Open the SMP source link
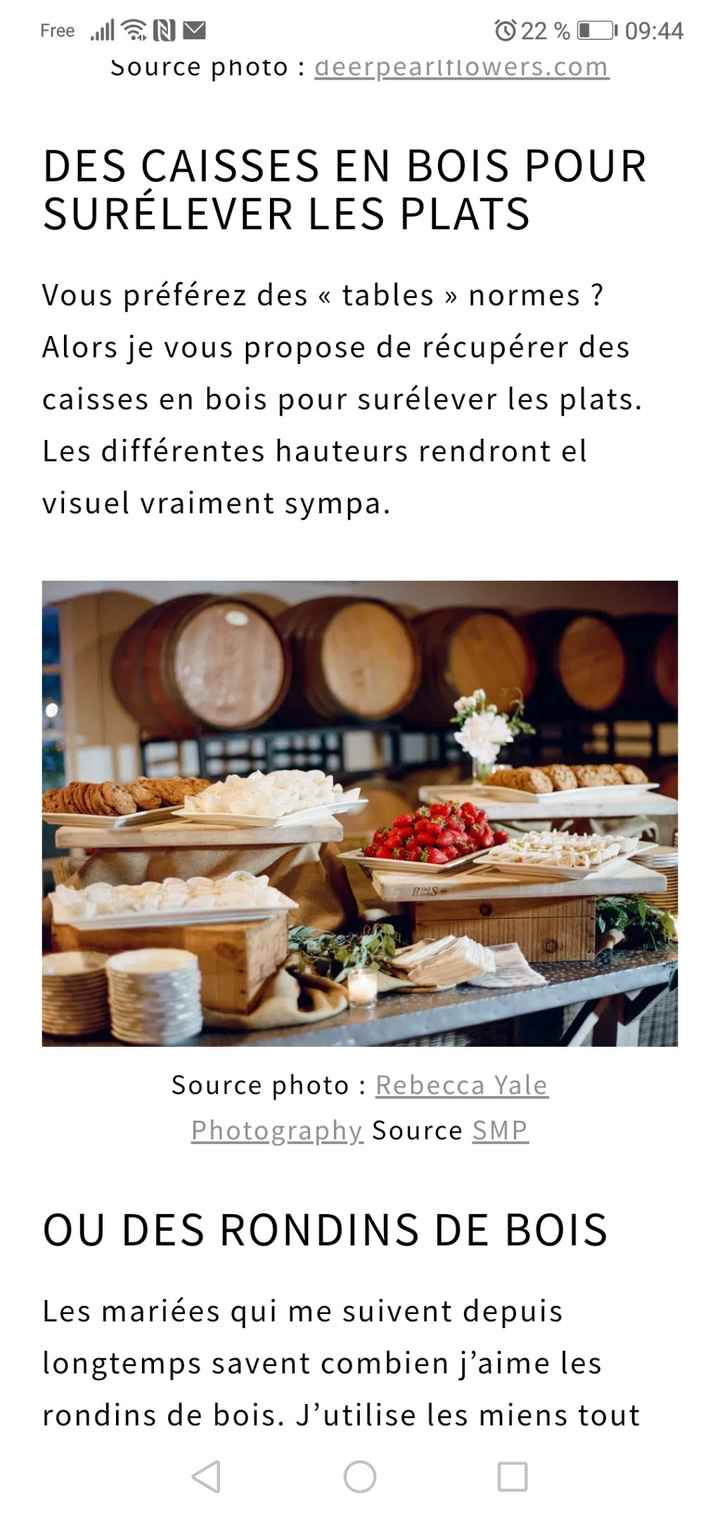The height and width of the screenshot is (1520, 720). point(503,1131)
